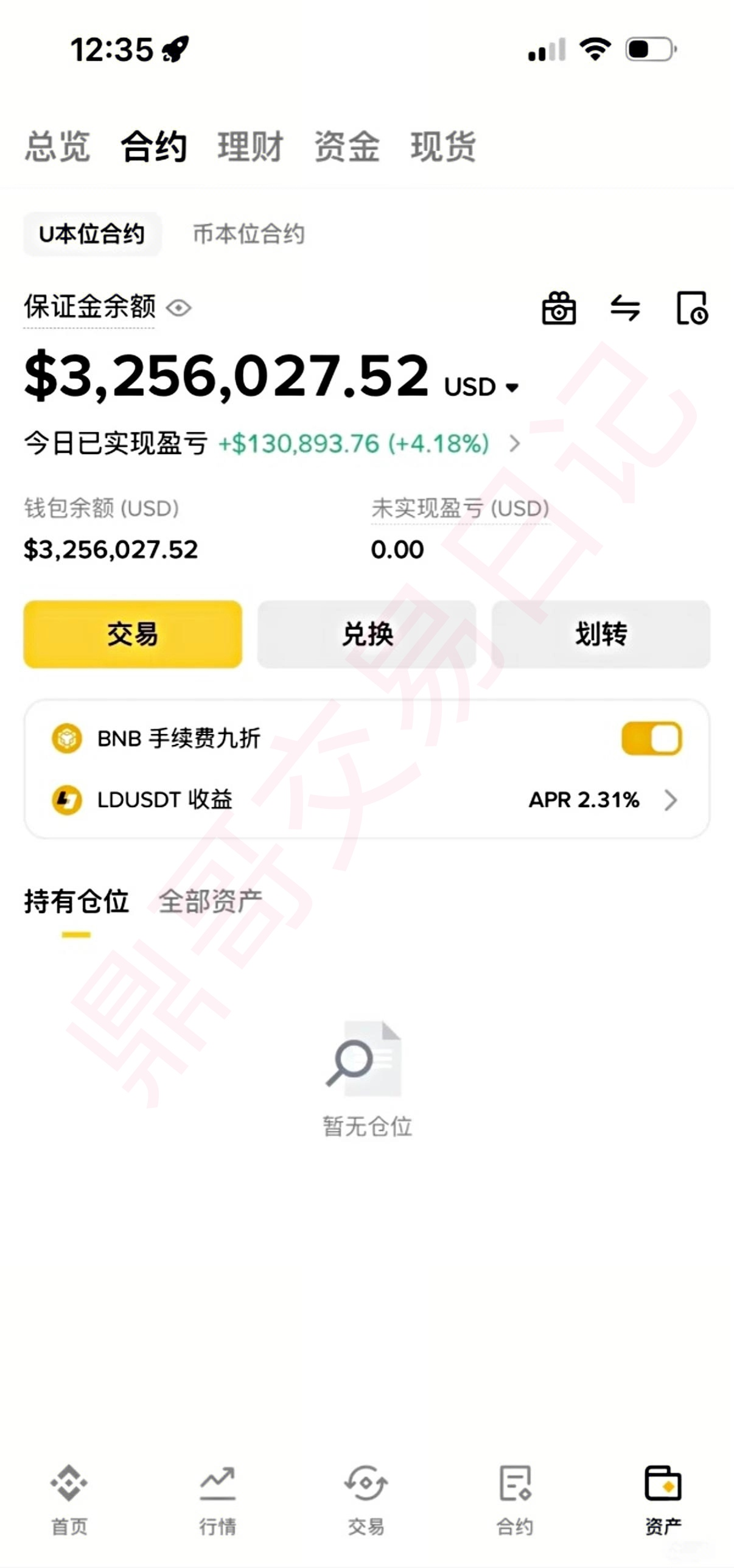Switch to the 总览 overview tab
This screenshot has width=734, height=1568.
click(57, 147)
